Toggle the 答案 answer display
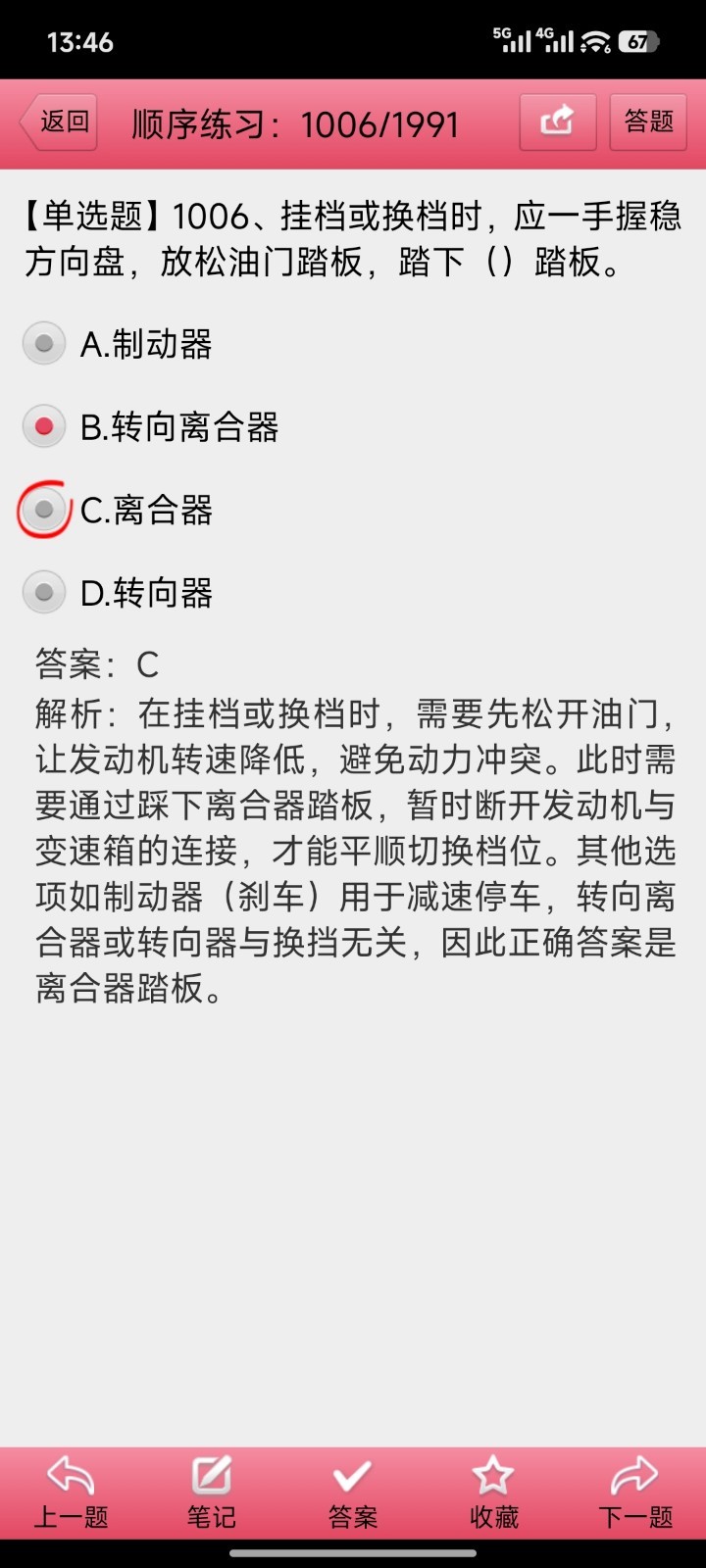The height and width of the screenshot is (1568, 706). [x=353, y=1492]
